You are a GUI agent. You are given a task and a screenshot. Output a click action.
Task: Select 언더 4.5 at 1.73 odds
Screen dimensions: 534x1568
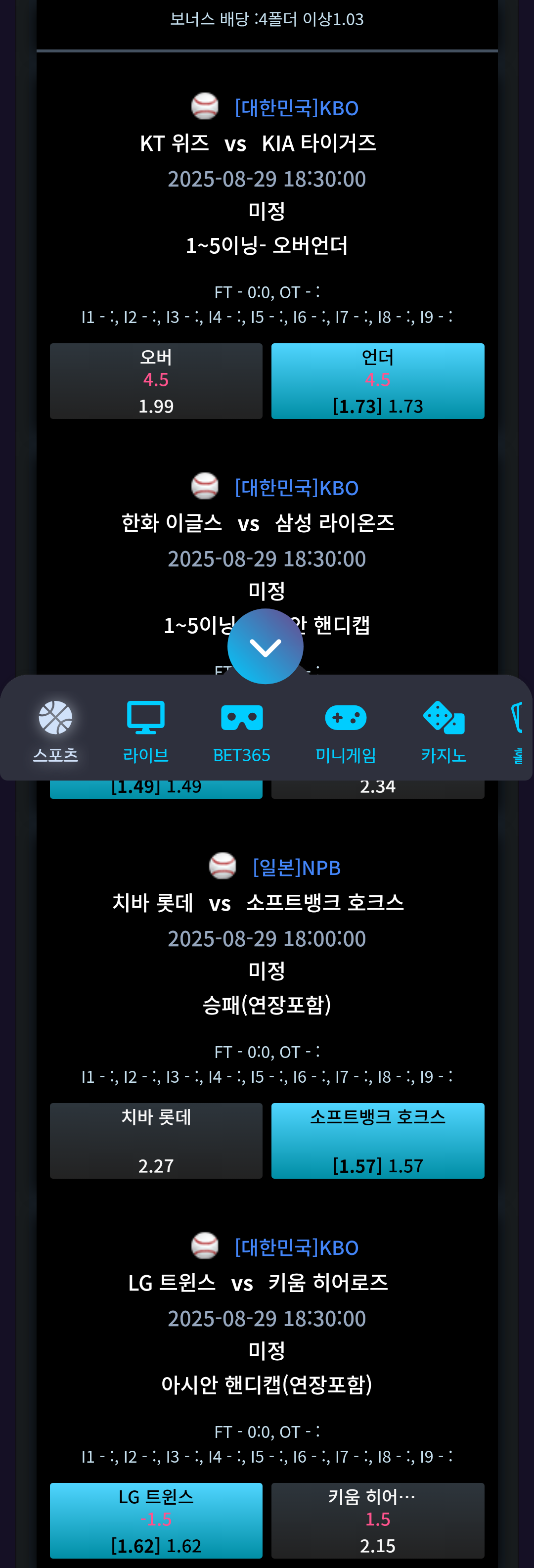point(378,381)
